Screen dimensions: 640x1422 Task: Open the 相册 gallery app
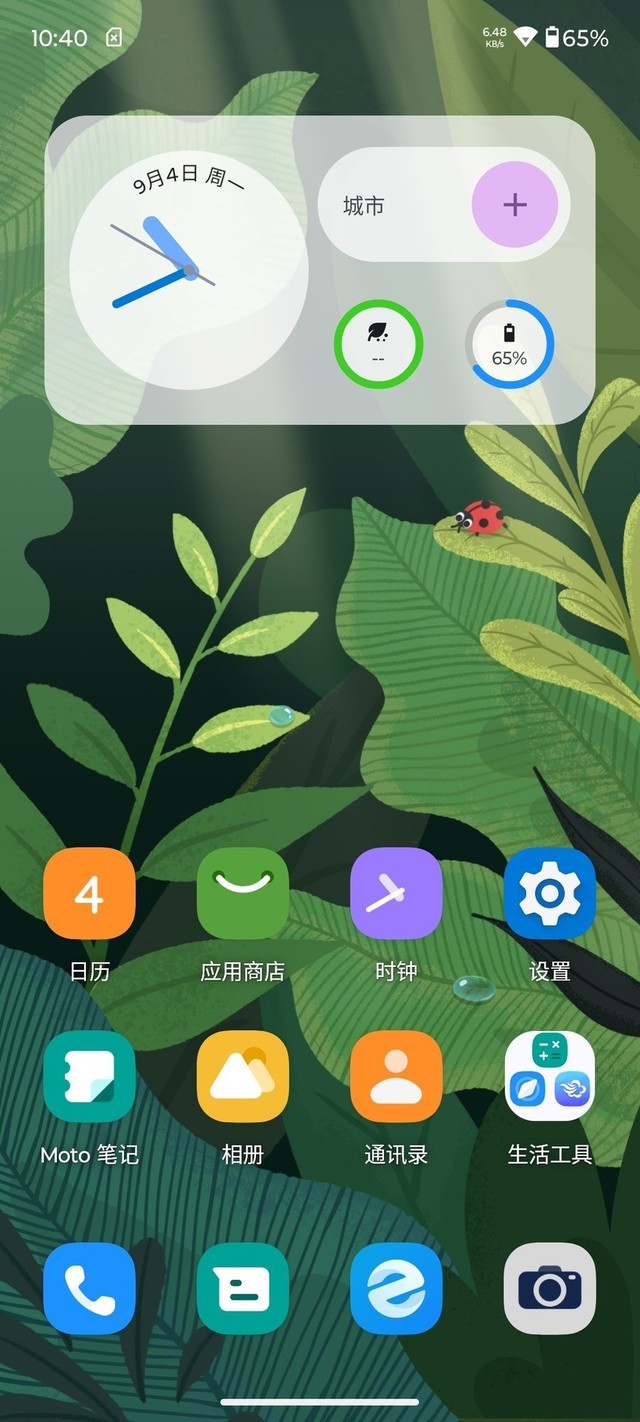click(243, 1077)
